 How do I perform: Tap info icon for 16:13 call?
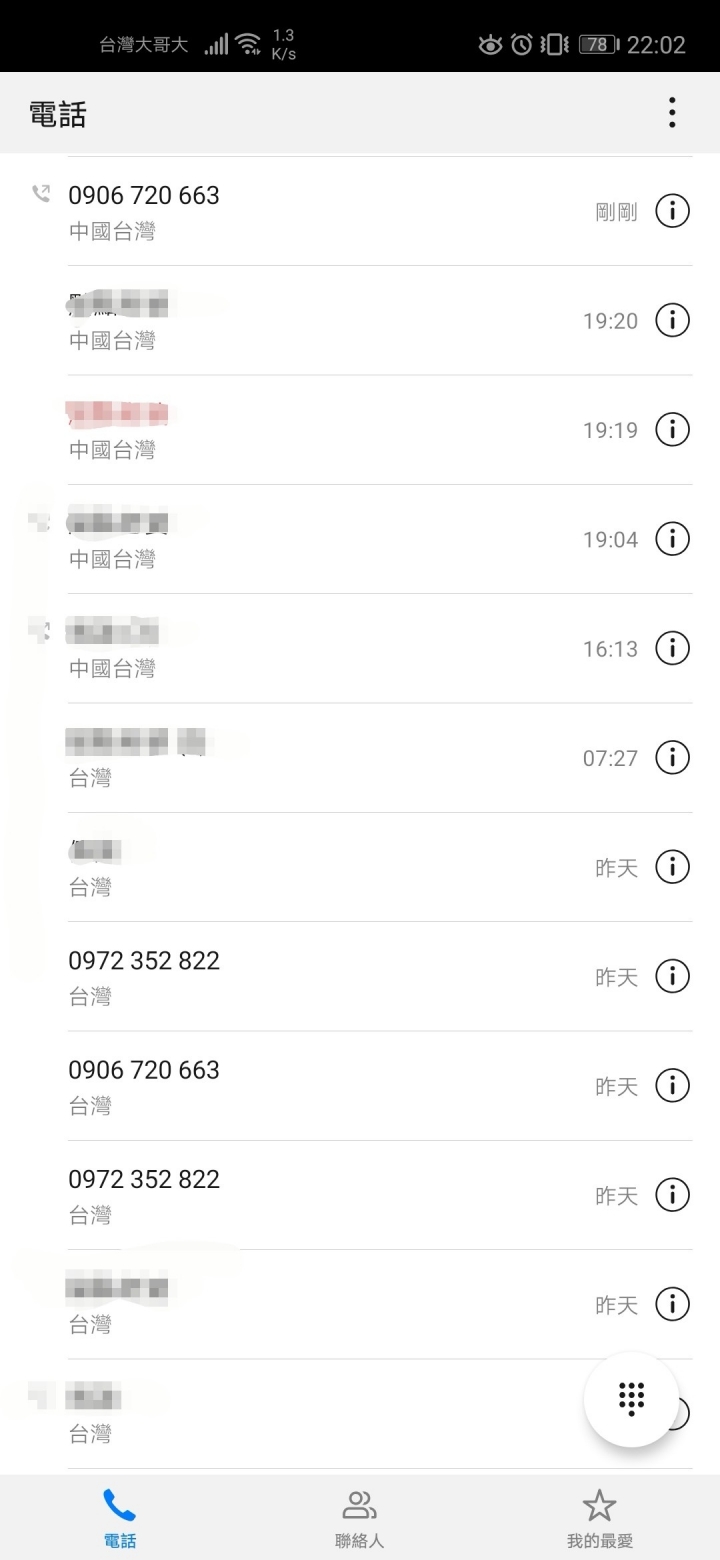coord(672,648)
